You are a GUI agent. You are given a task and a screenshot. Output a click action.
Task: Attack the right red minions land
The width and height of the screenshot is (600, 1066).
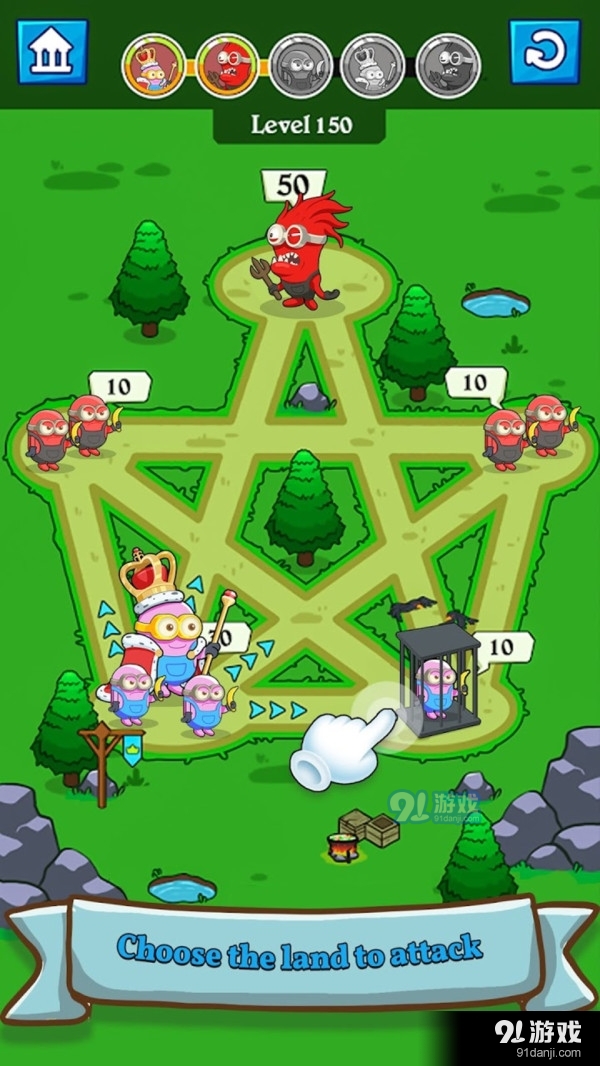(526, 430)
